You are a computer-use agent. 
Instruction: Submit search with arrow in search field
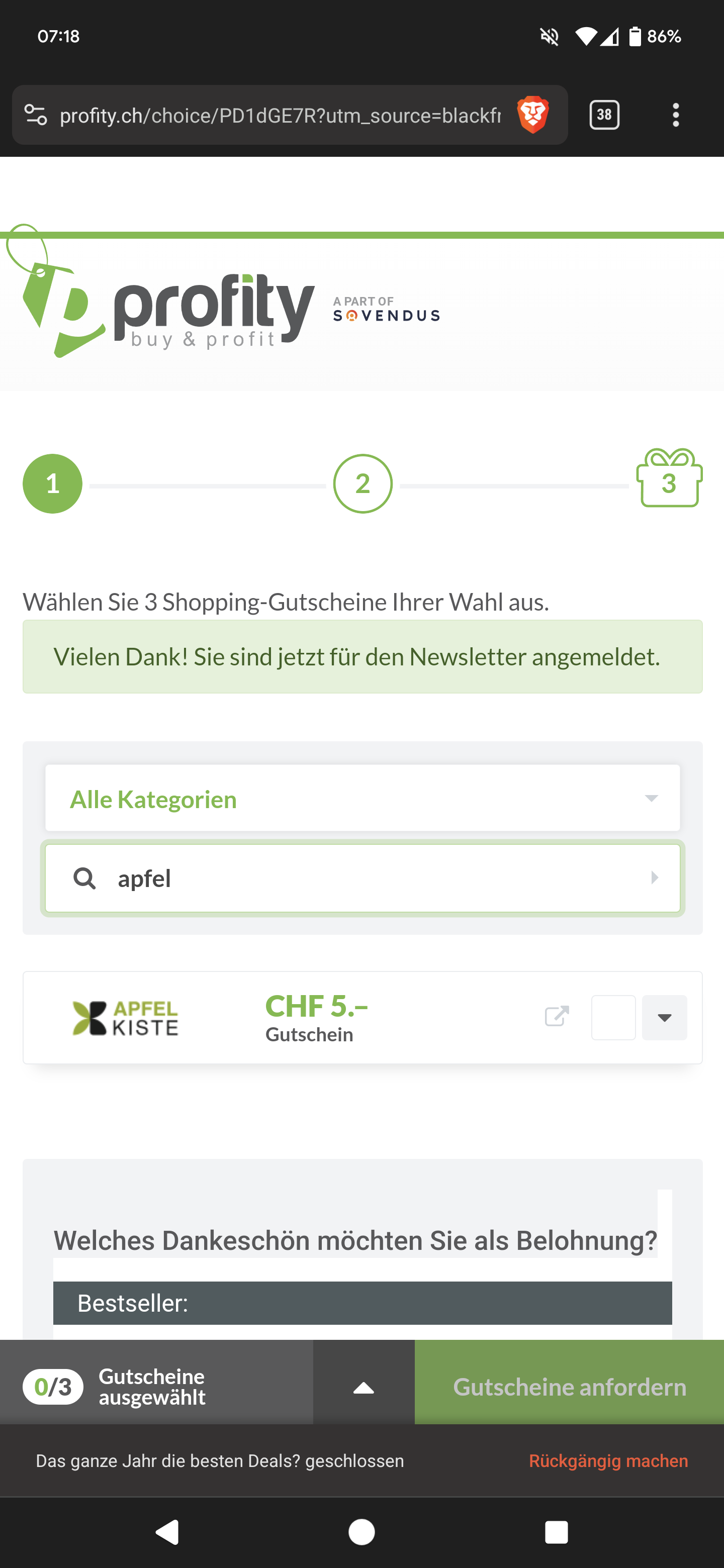click(x=655, y=878)
